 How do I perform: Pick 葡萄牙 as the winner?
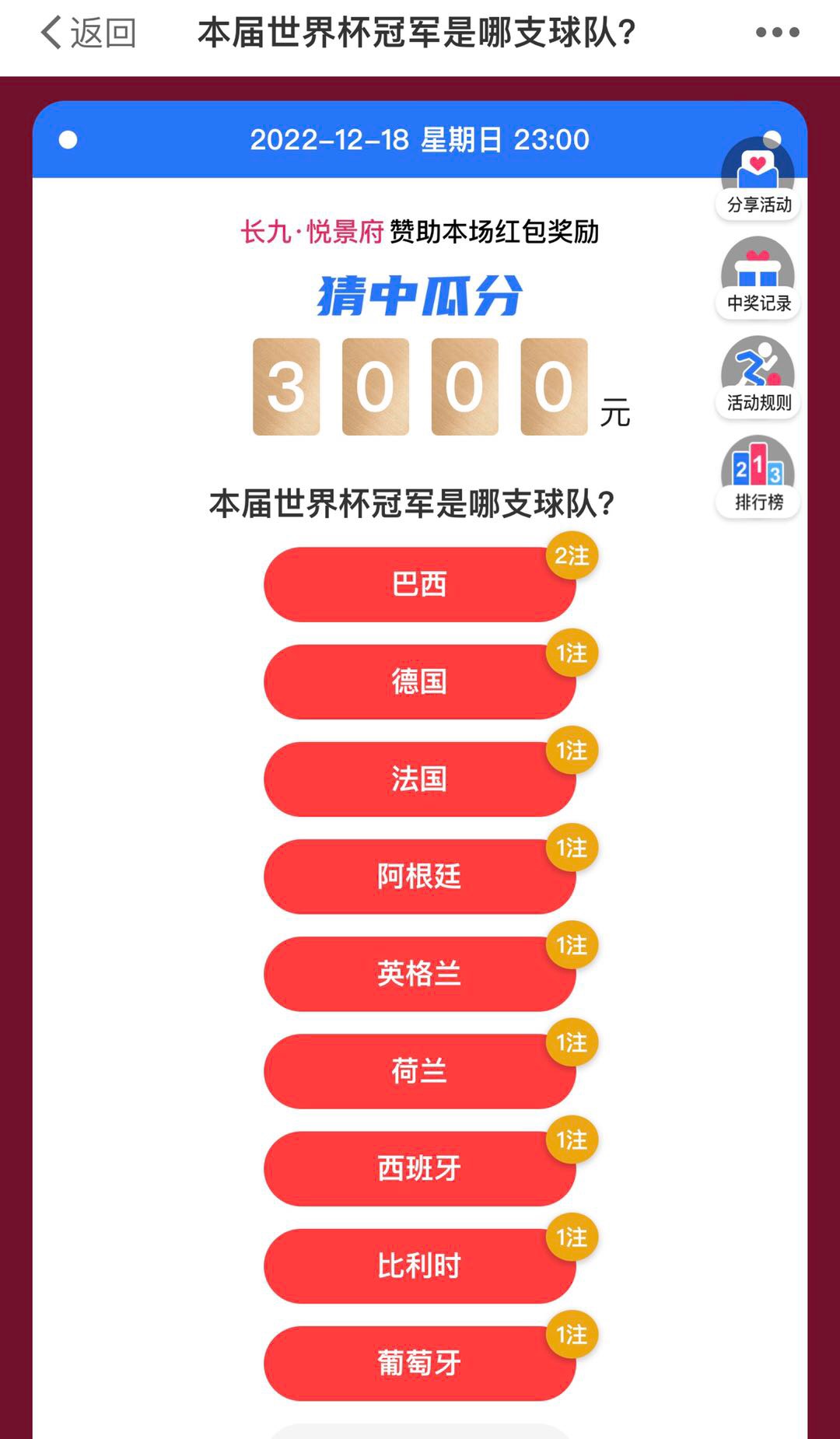click(419, 1363)
